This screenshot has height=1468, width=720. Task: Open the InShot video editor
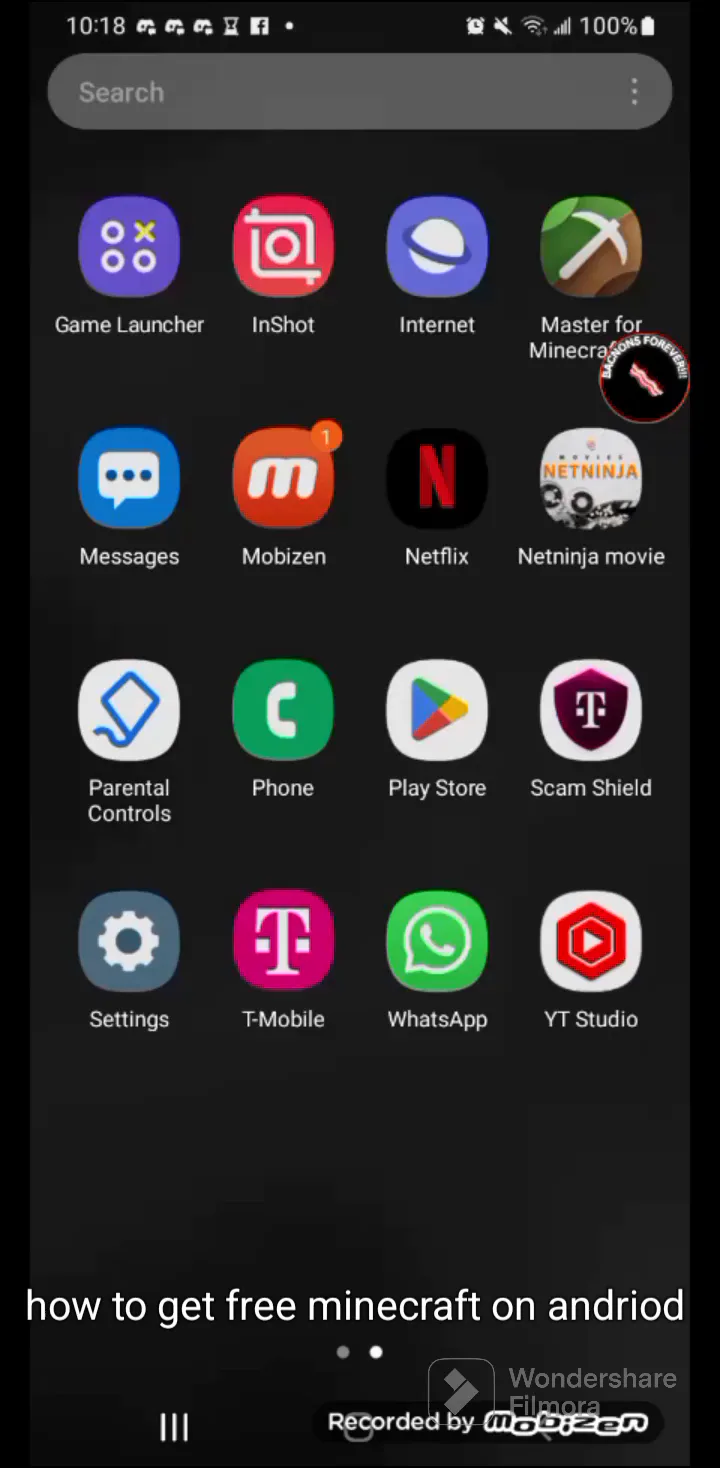pyautogui.click(x=283, y=247)
